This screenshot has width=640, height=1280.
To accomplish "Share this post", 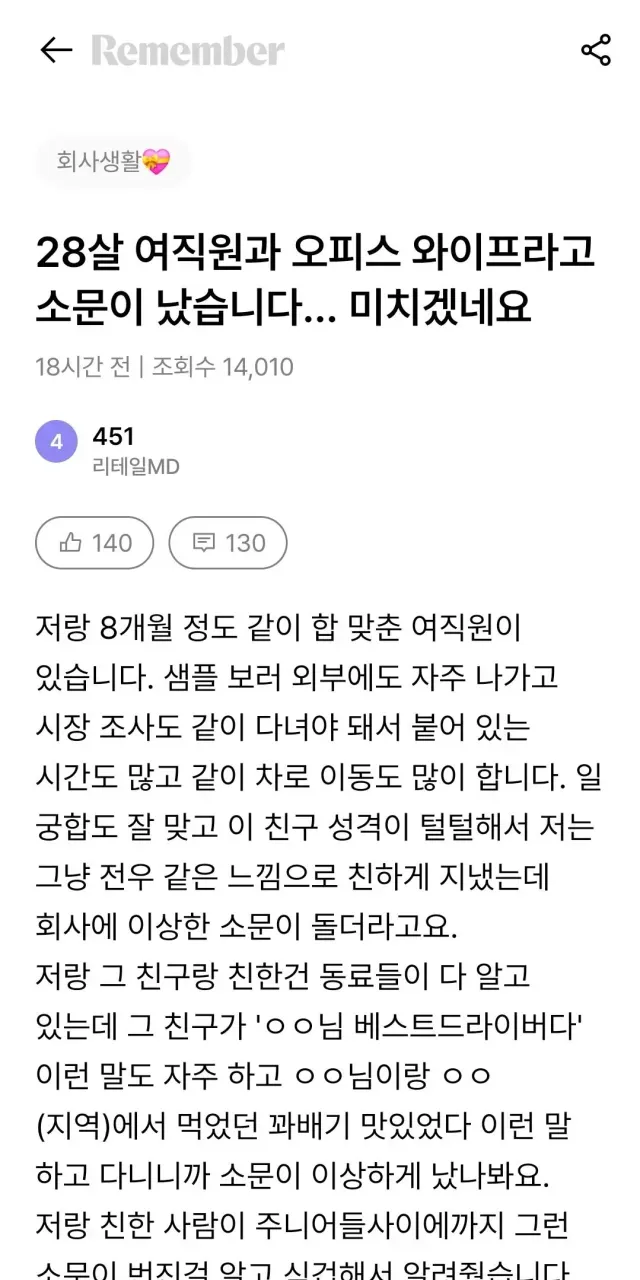I will [x=595, y=50].
